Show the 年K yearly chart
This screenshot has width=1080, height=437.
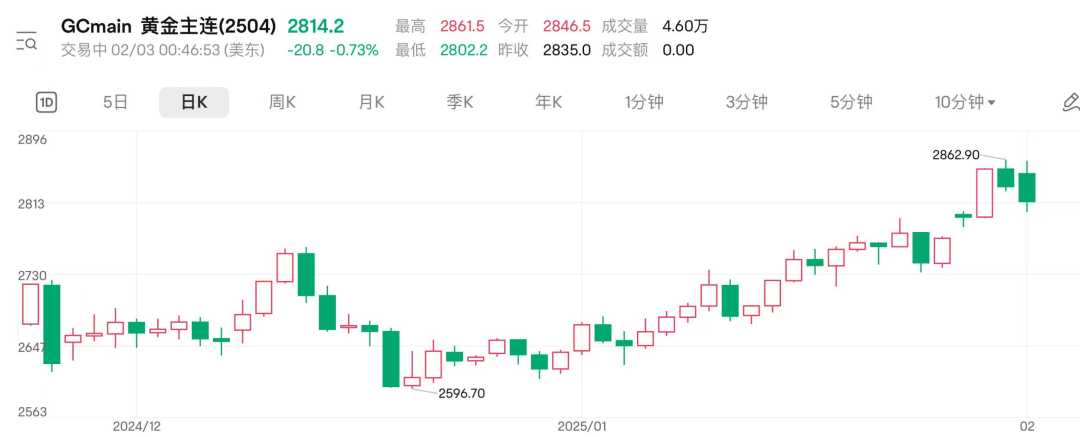tap(549, 102)
